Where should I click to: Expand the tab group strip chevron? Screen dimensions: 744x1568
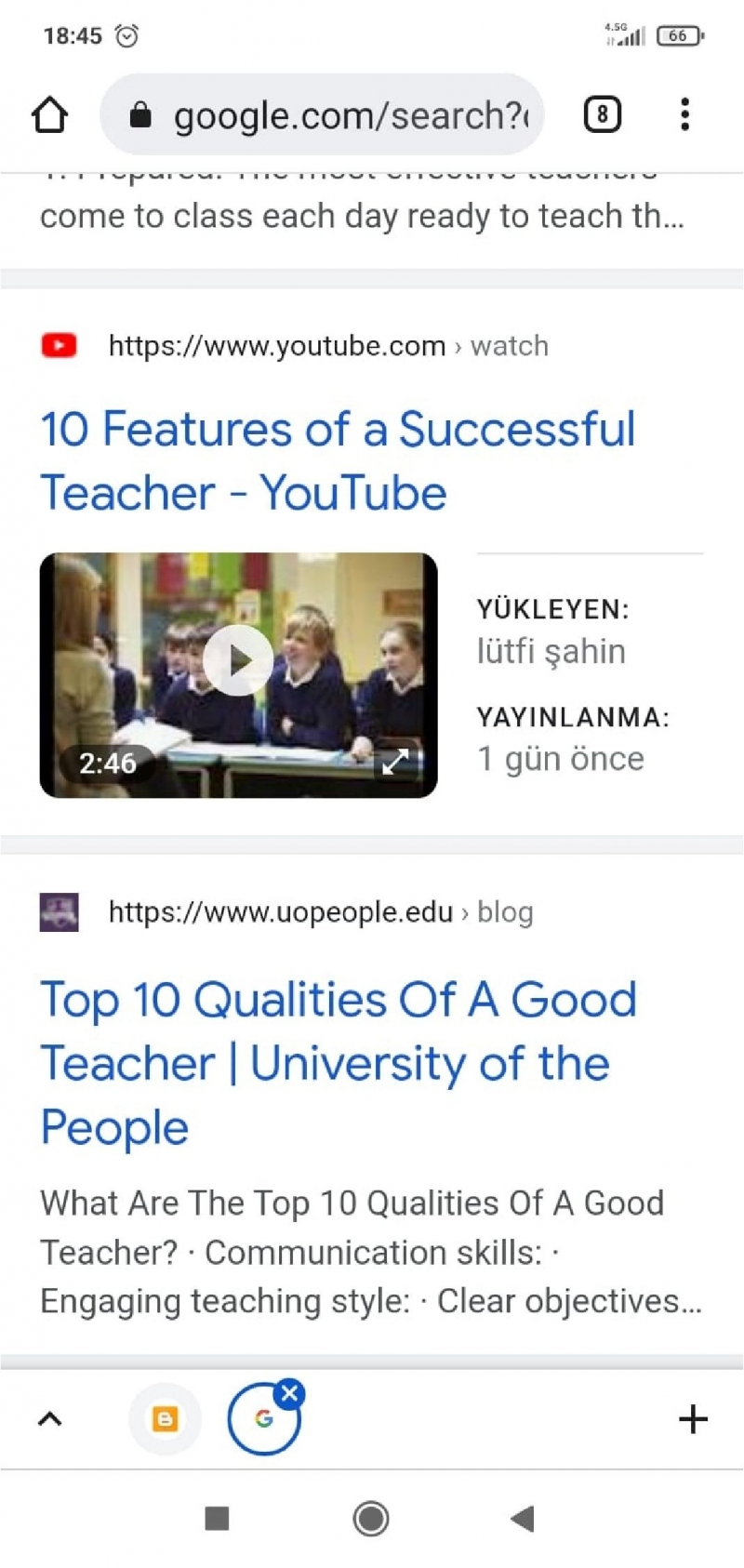point(50,1418)
